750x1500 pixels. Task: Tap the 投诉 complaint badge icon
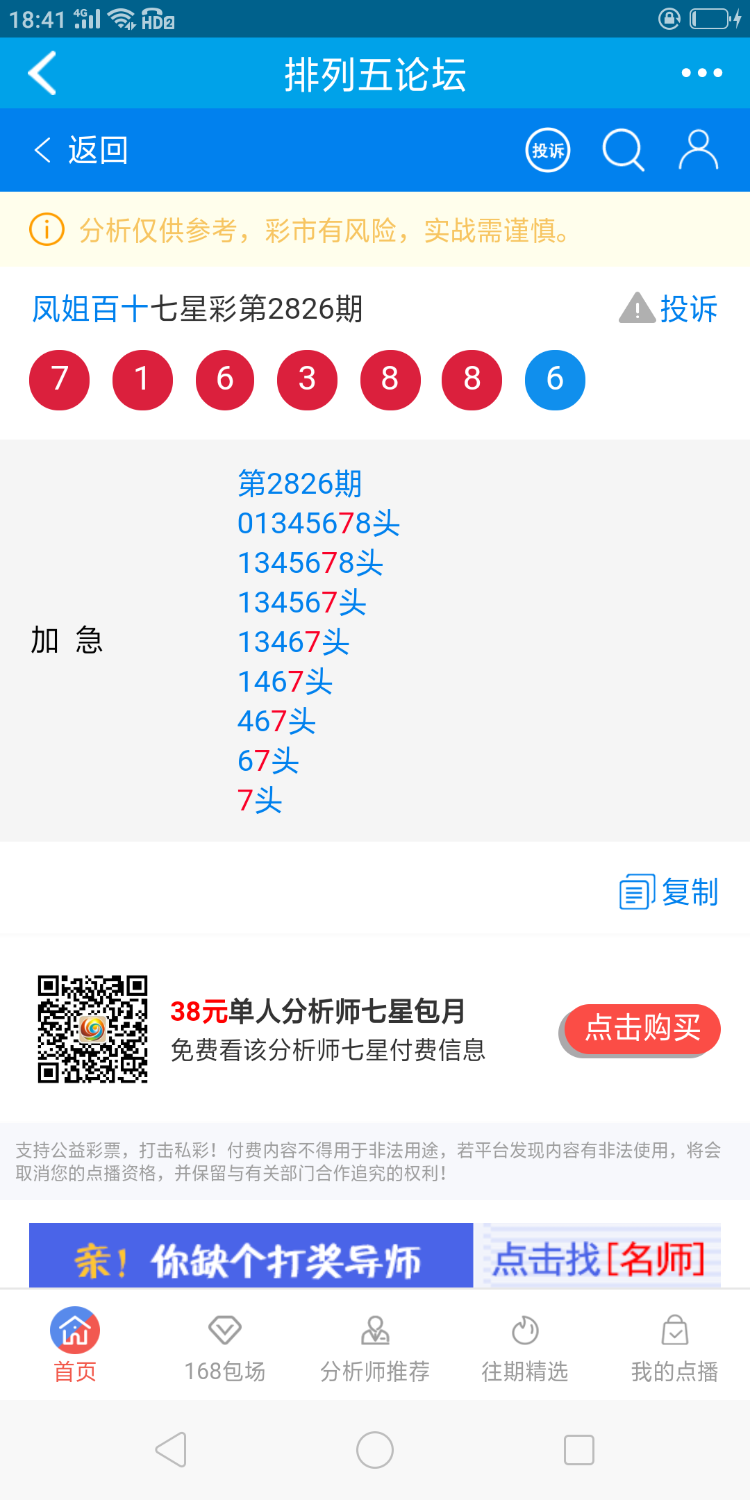coord(547,150)
